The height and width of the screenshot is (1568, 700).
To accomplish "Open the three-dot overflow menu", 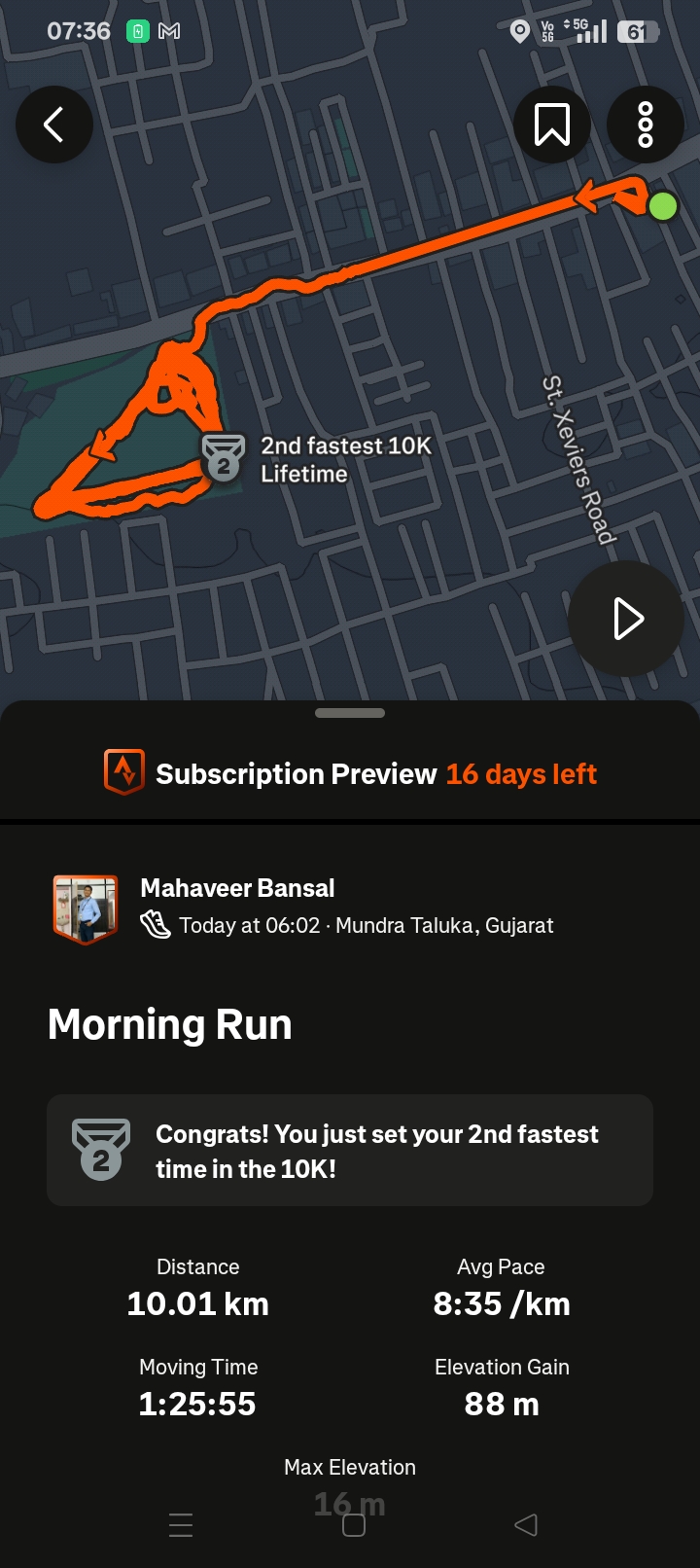I will [645, 125].
